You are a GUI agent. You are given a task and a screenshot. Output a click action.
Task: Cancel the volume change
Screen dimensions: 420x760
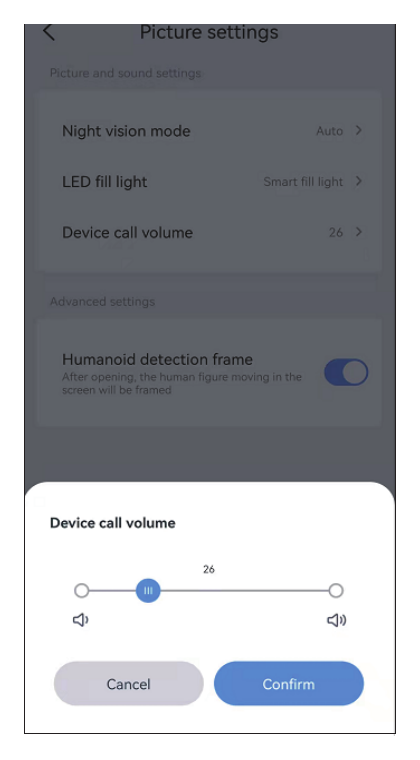click(x=128, y=683)
